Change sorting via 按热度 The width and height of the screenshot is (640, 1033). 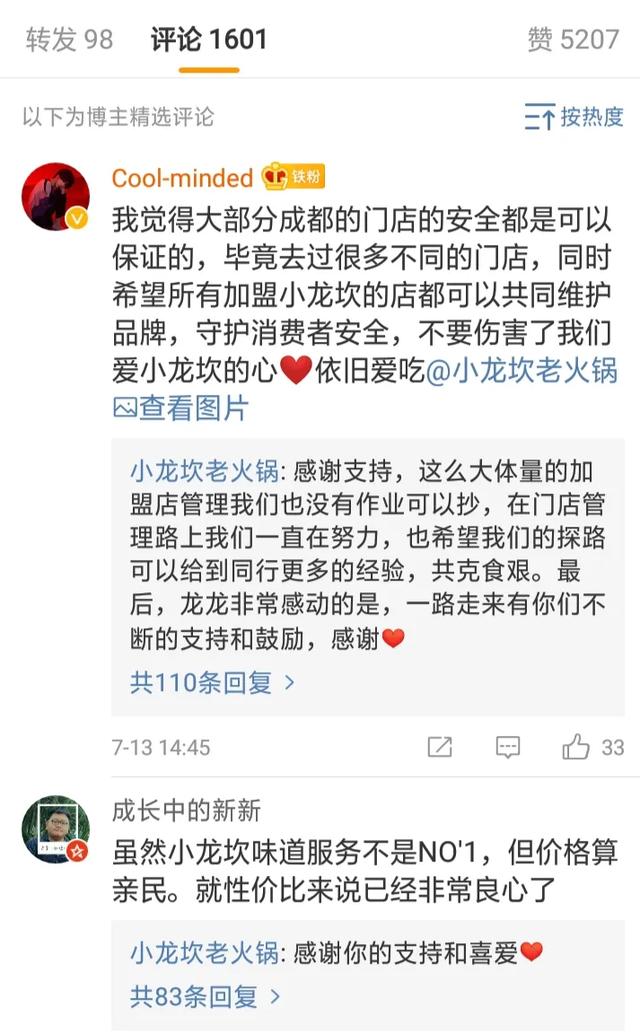pos(573,117)
